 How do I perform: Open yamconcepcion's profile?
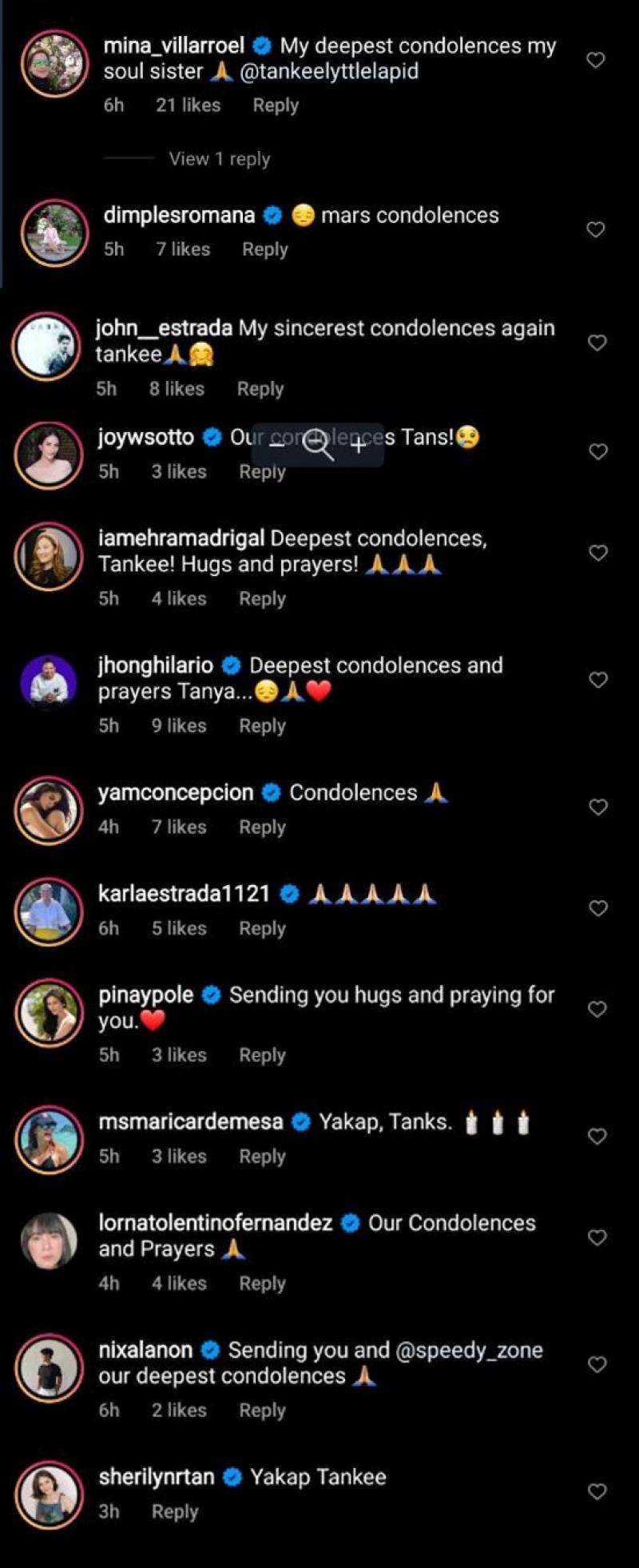(x=175, y=792)
